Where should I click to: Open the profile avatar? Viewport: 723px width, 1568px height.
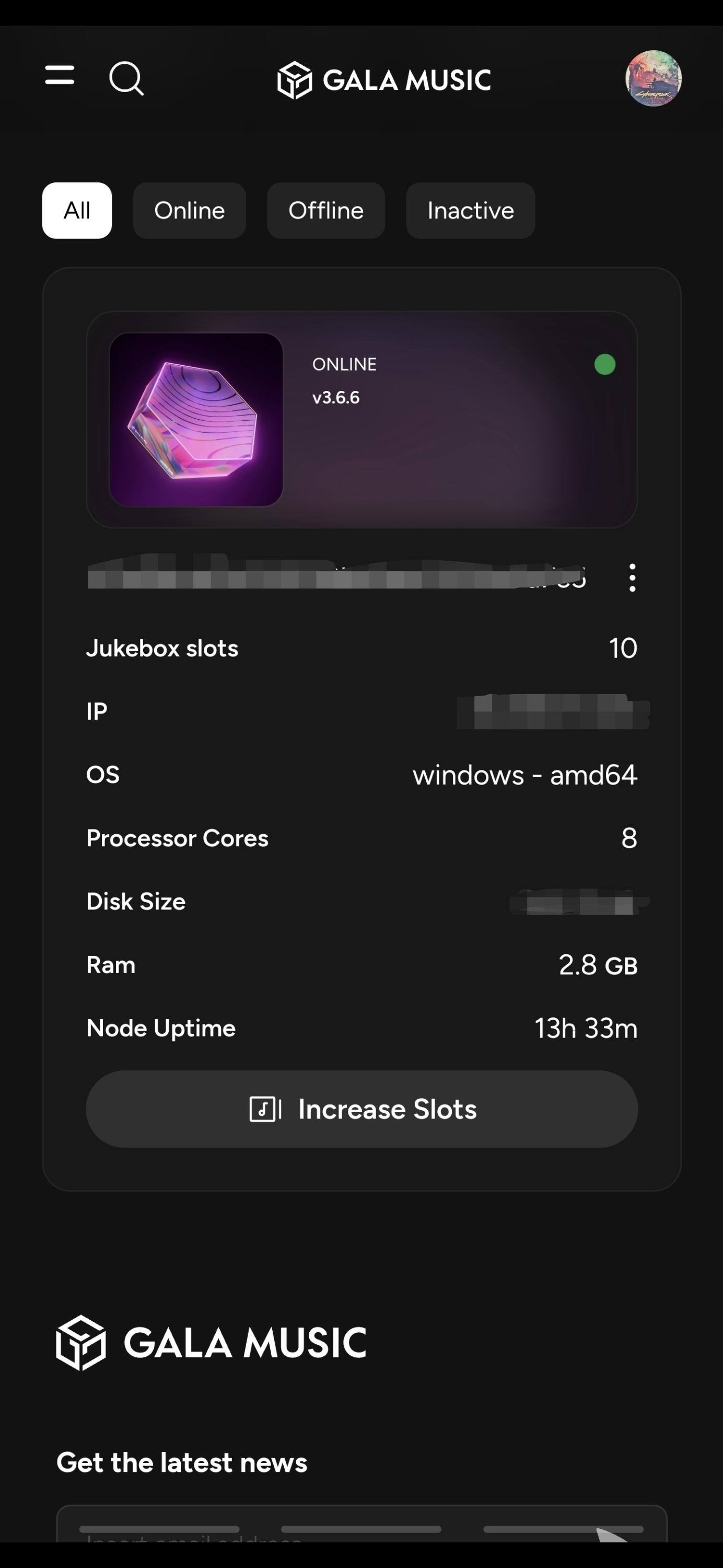[653, 78]
